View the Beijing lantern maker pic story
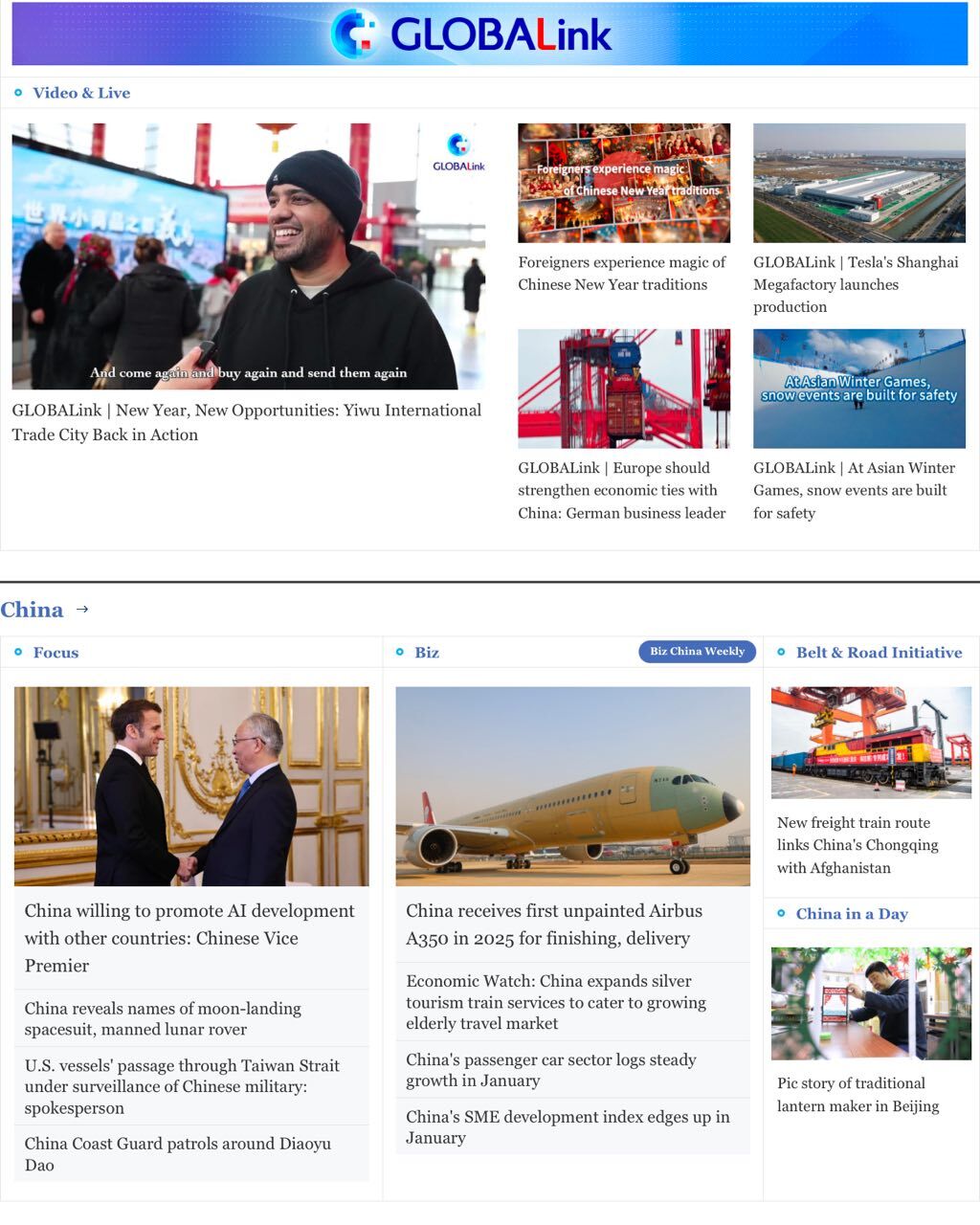Screen dimensions: 980x1225 click(857, 1094)
